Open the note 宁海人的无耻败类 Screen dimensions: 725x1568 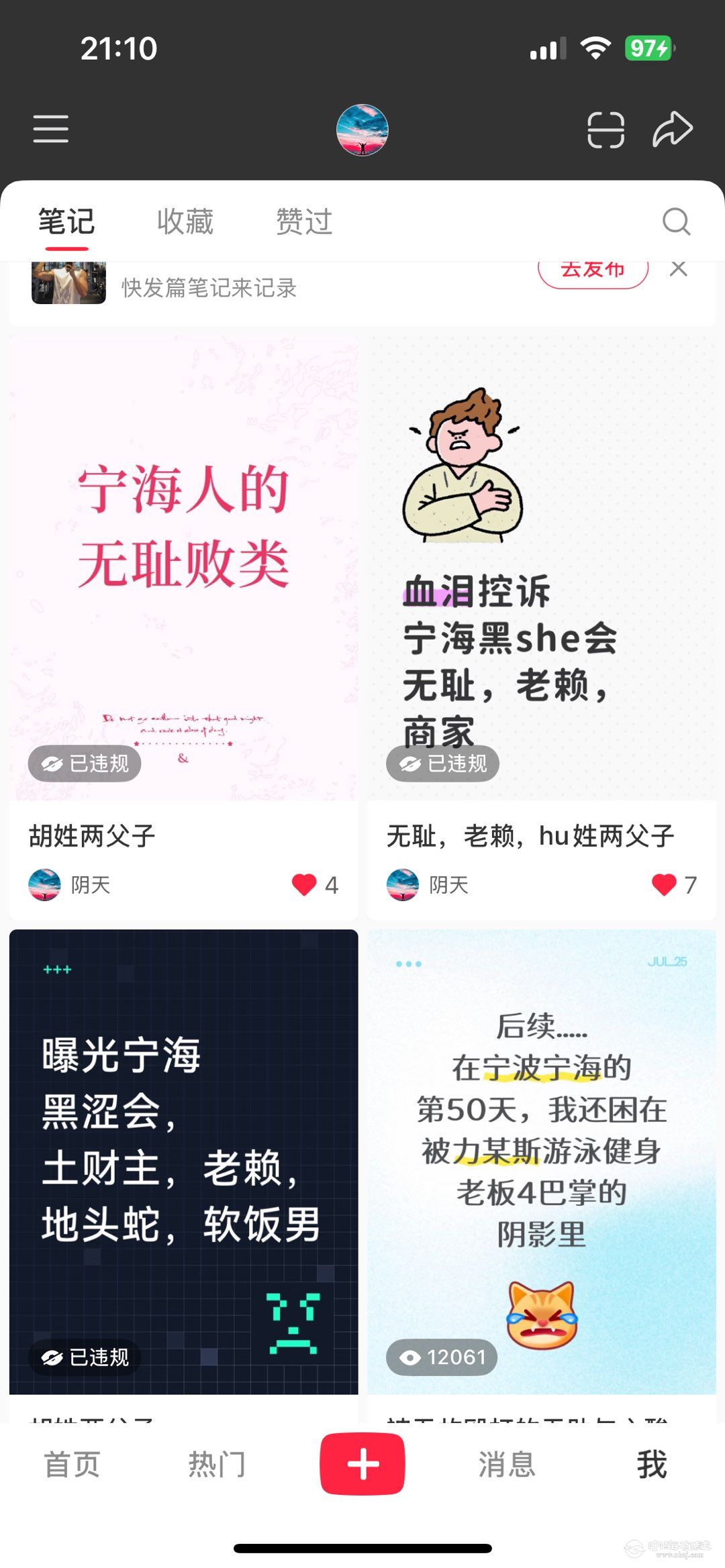pyautogui.click(x=183, y=567)
